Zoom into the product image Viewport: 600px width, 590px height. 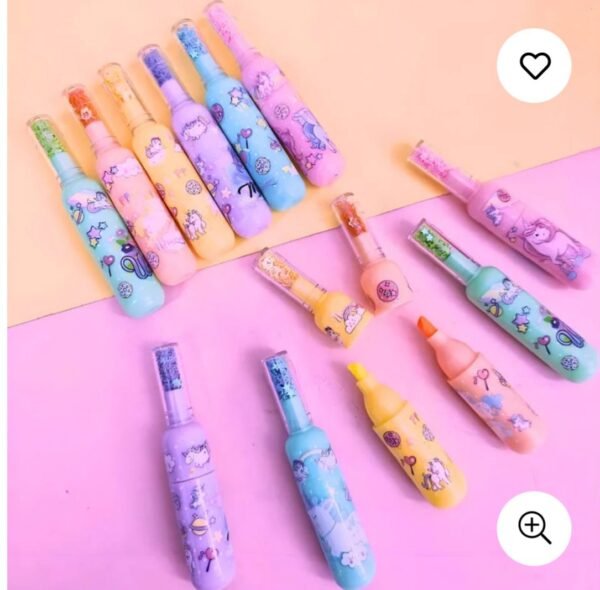click(534, 528)
